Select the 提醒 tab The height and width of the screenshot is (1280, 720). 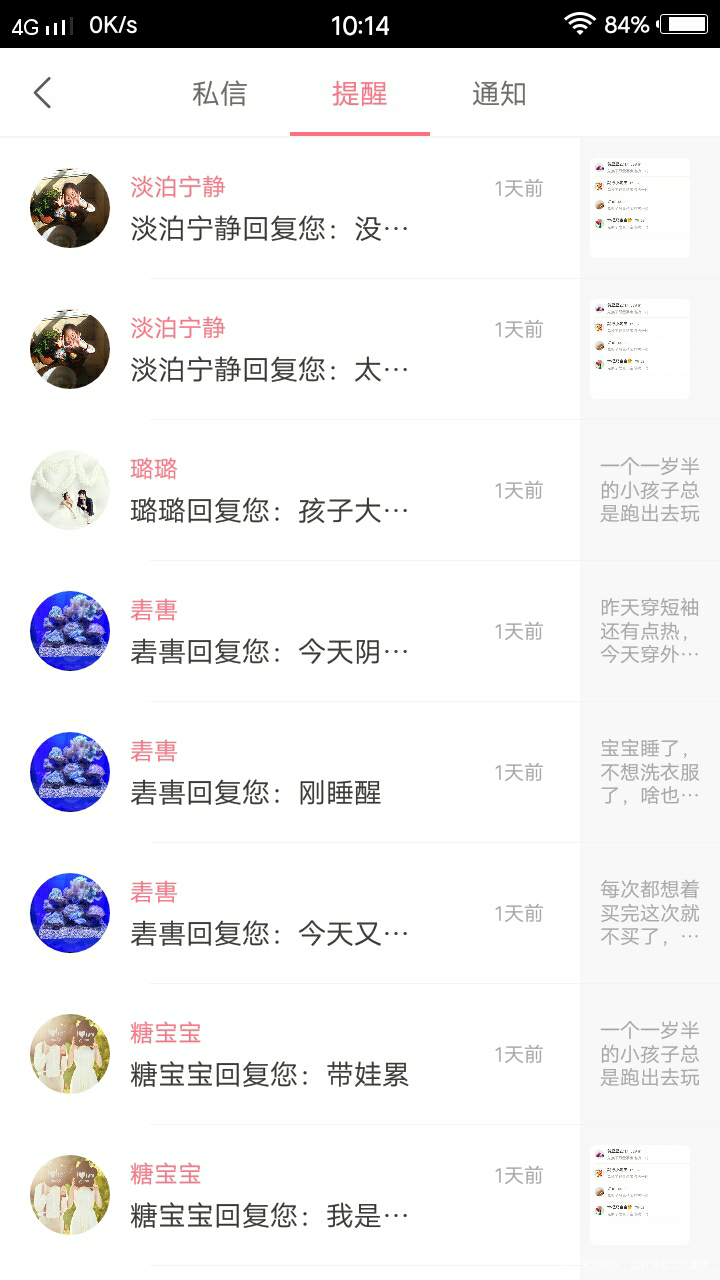[x=359, y=91]
